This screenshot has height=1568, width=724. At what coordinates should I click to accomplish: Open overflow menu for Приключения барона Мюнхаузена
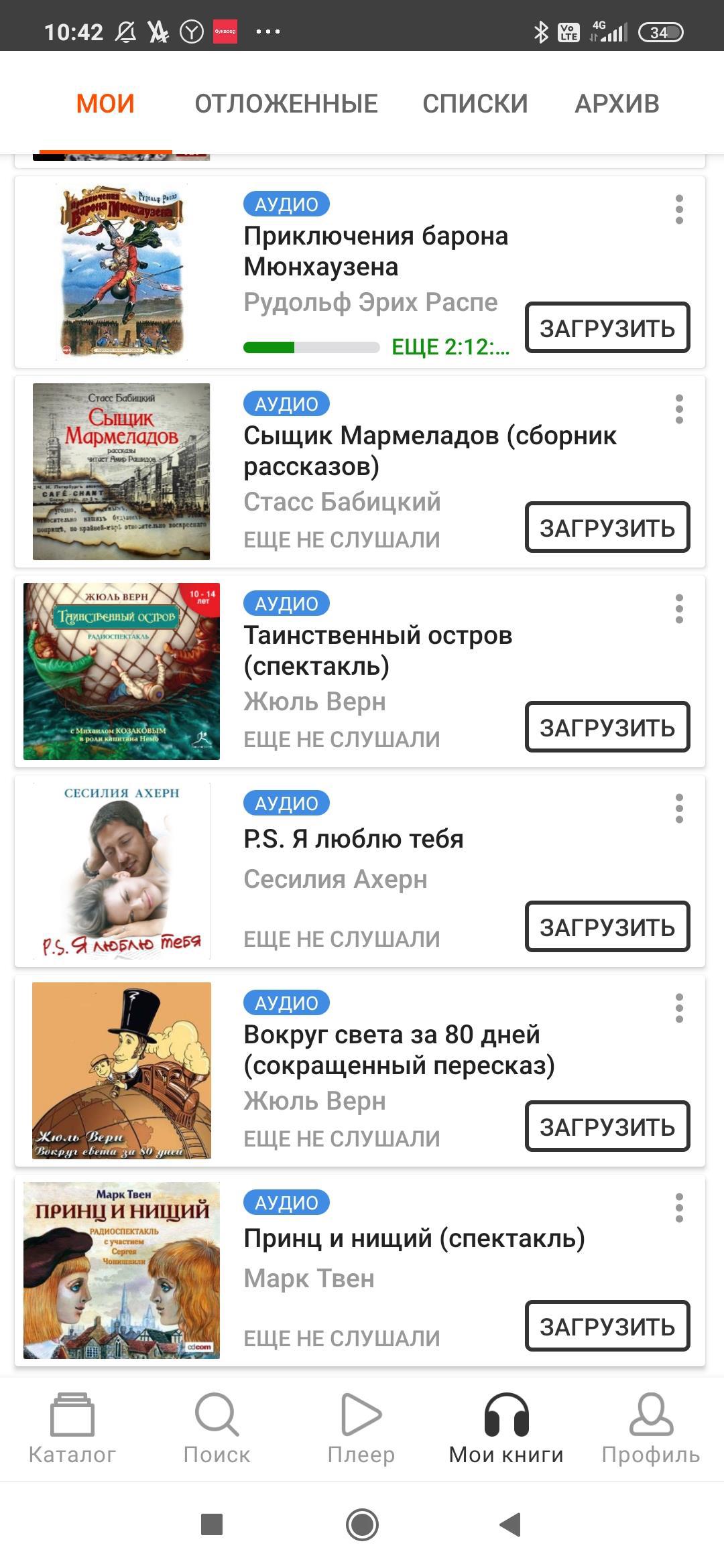point(679,210)
